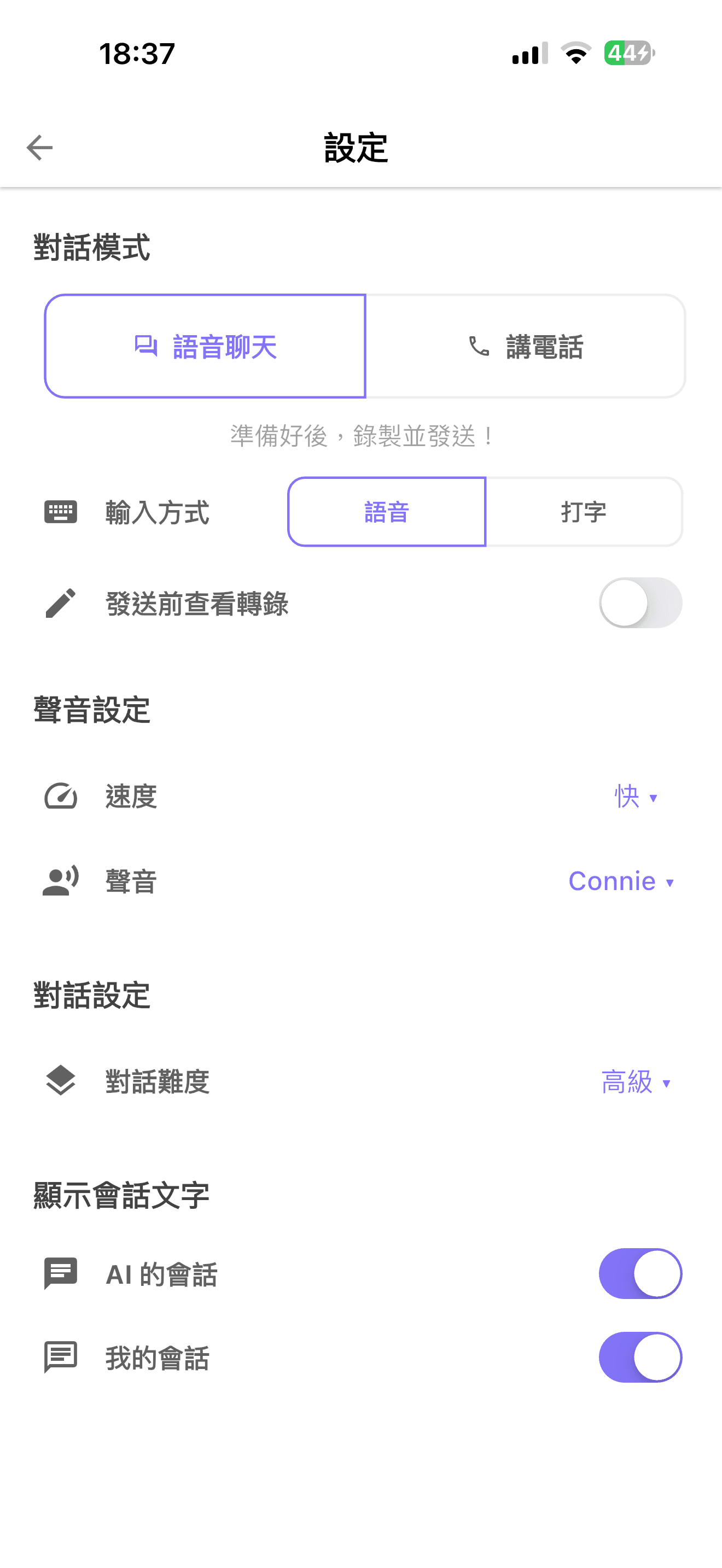Switch the input method to 打字

tap(584, 512)
